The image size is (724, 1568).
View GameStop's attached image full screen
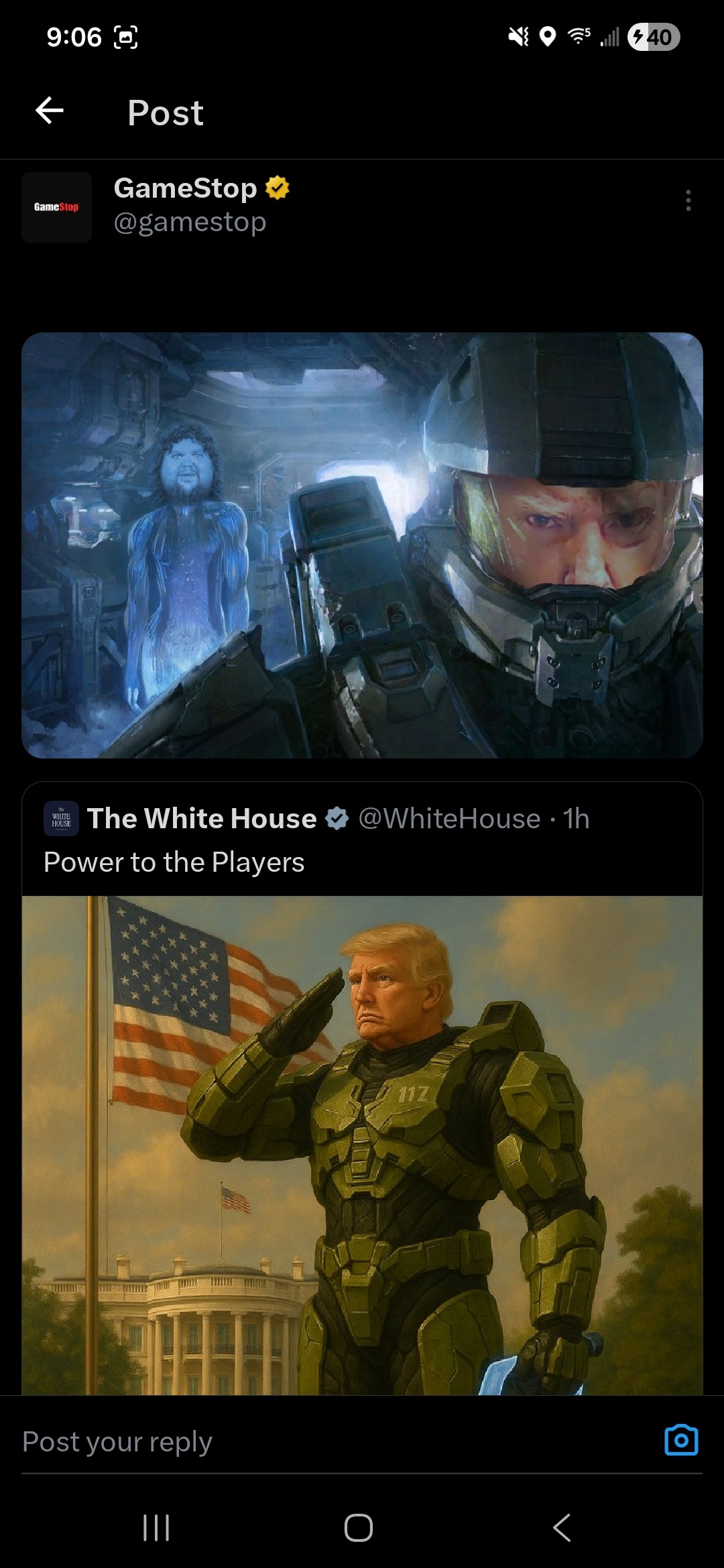coord(362,545)
